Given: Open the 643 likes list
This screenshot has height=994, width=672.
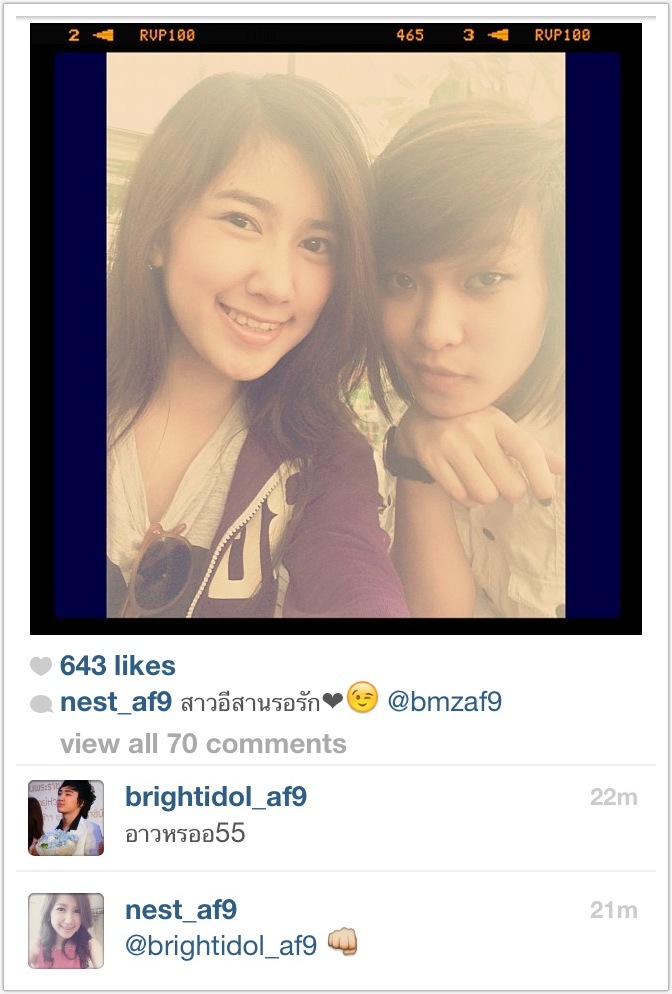Looking at the screenshot, I should 117,666.
